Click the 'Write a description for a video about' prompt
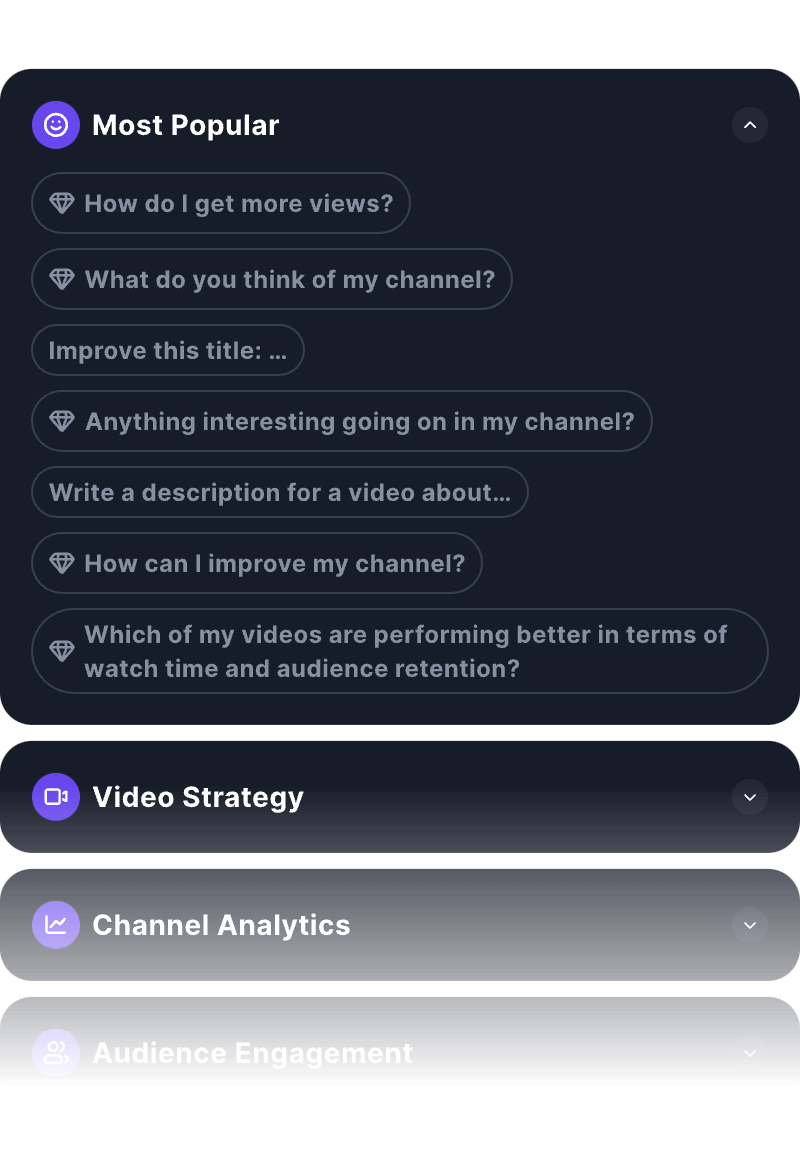Image resolution: width=800 pixels, height=1162 pixels. (x=280, y=492)
